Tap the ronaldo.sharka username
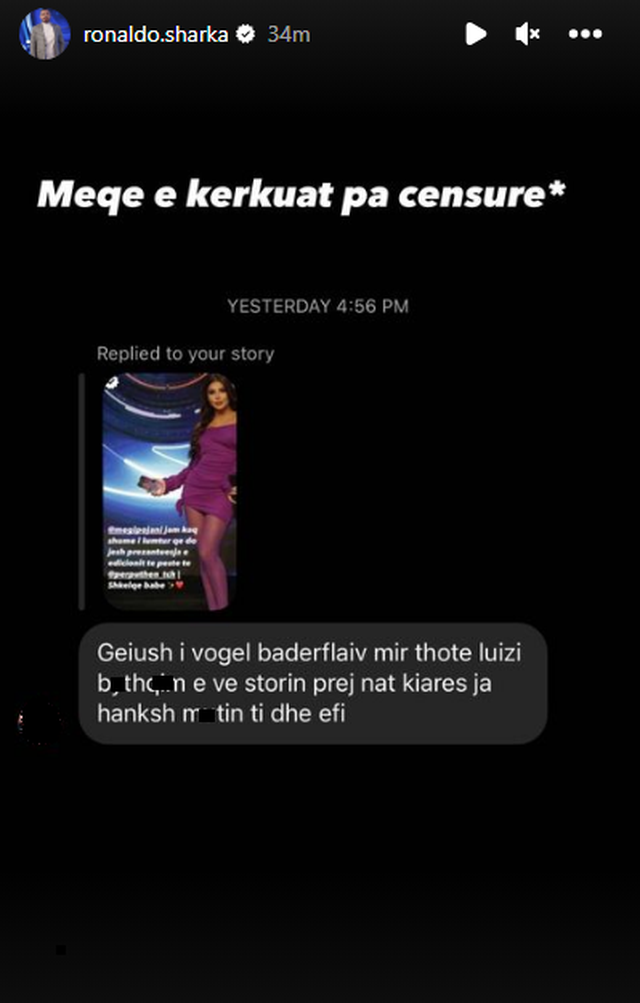The image size is (640, 1003). (155, 34)
